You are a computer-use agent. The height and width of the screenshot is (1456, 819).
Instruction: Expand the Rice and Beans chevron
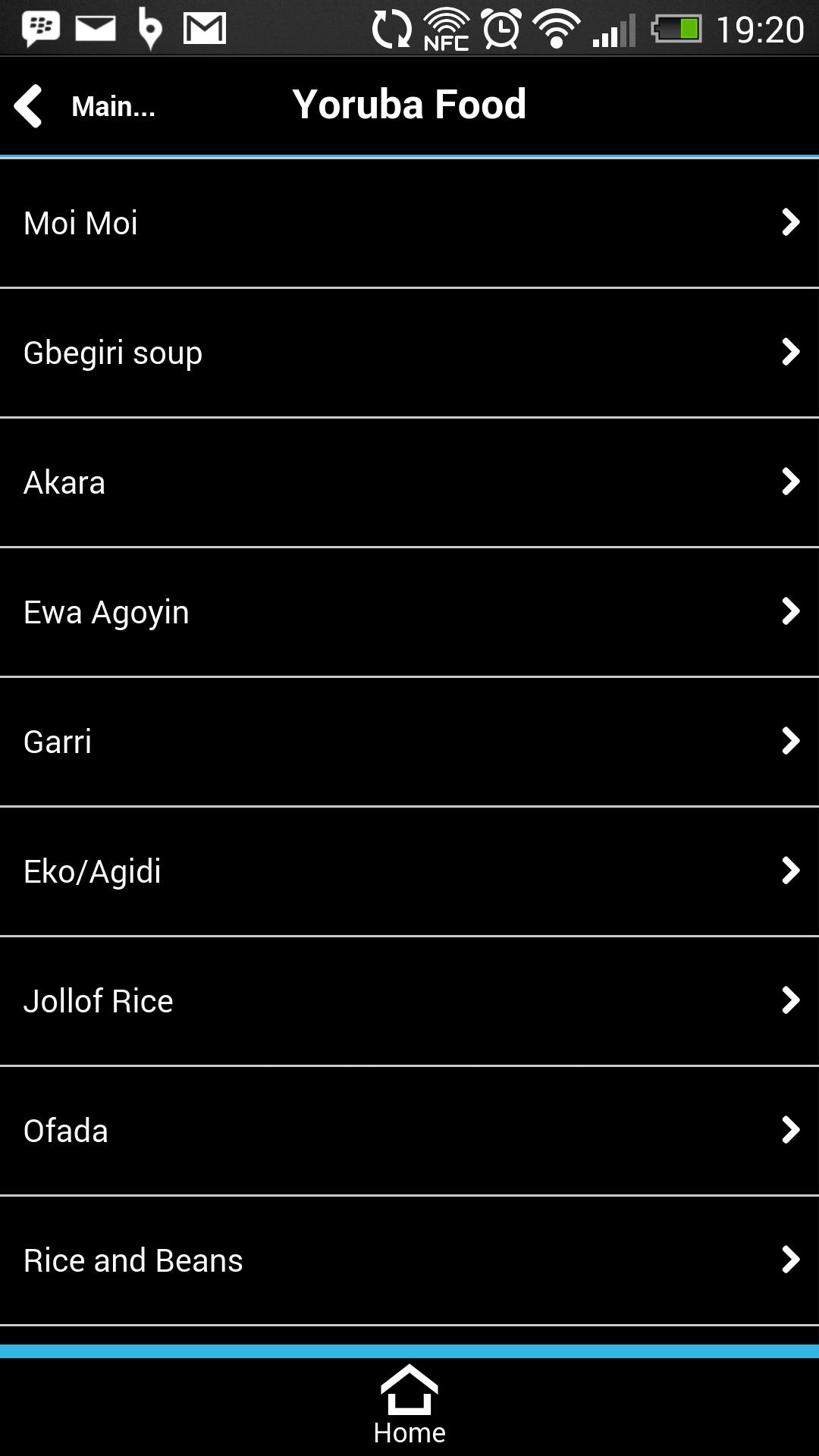pos(792,1260)
